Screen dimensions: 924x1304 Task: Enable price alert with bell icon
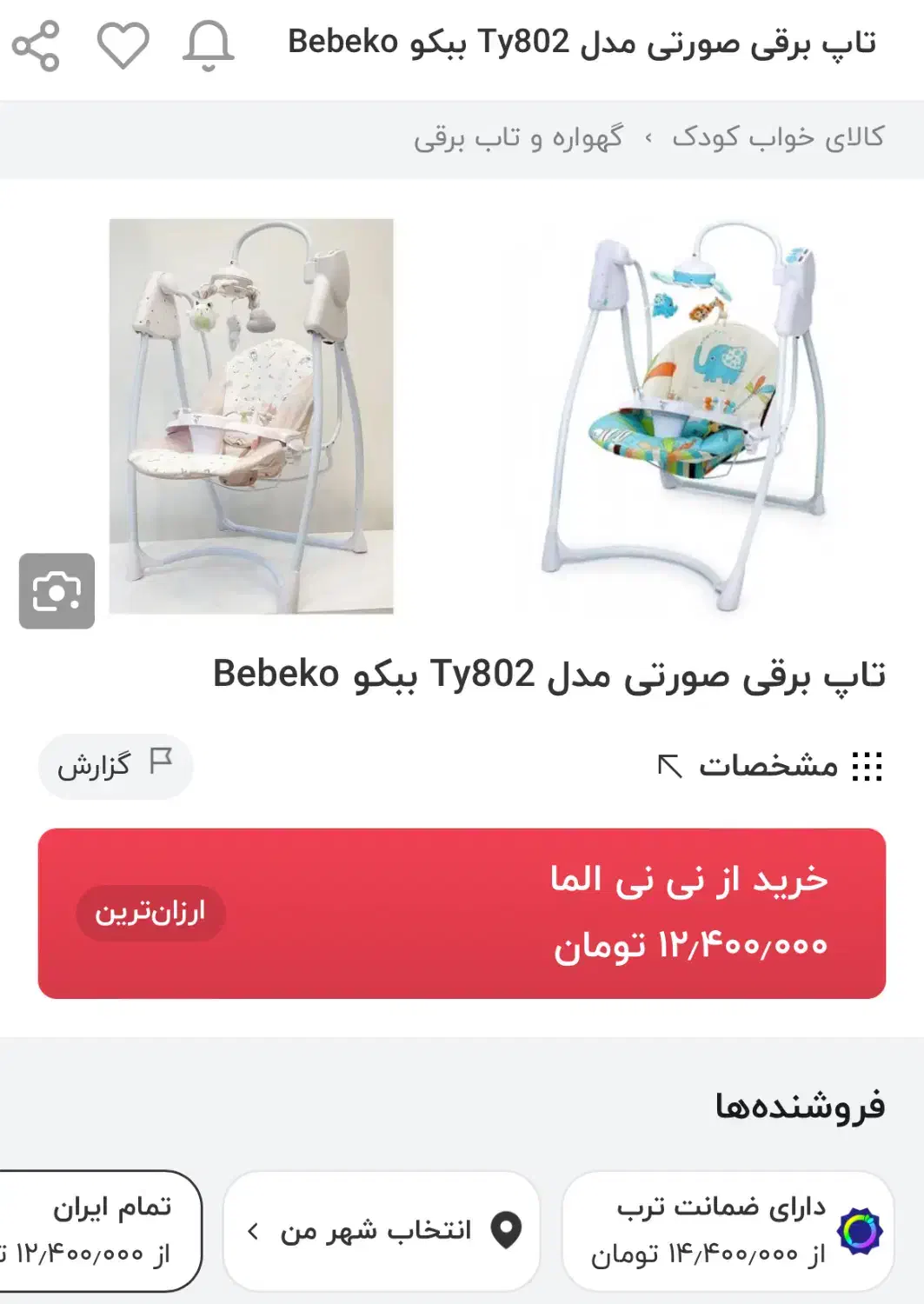click(x=208, y=45)
